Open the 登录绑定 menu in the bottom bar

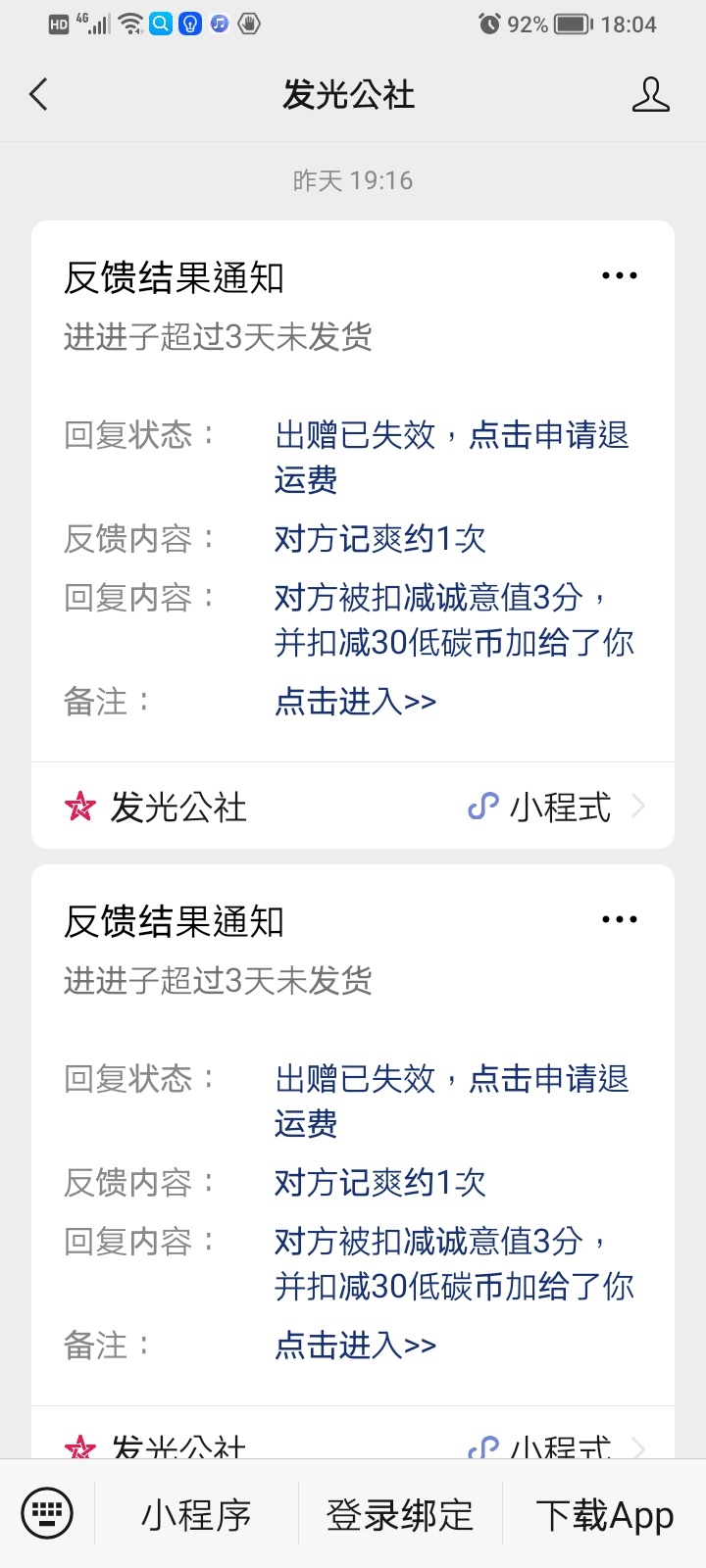(x=400, y=1515)
